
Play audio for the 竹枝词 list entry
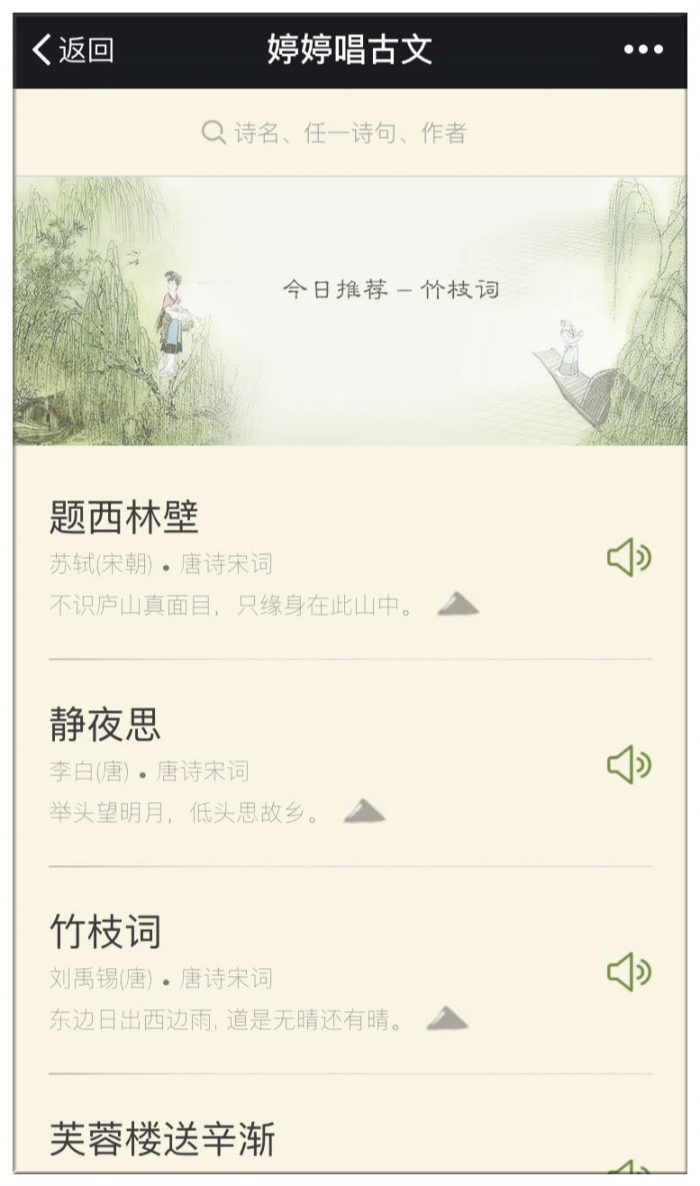pos(629,971)
